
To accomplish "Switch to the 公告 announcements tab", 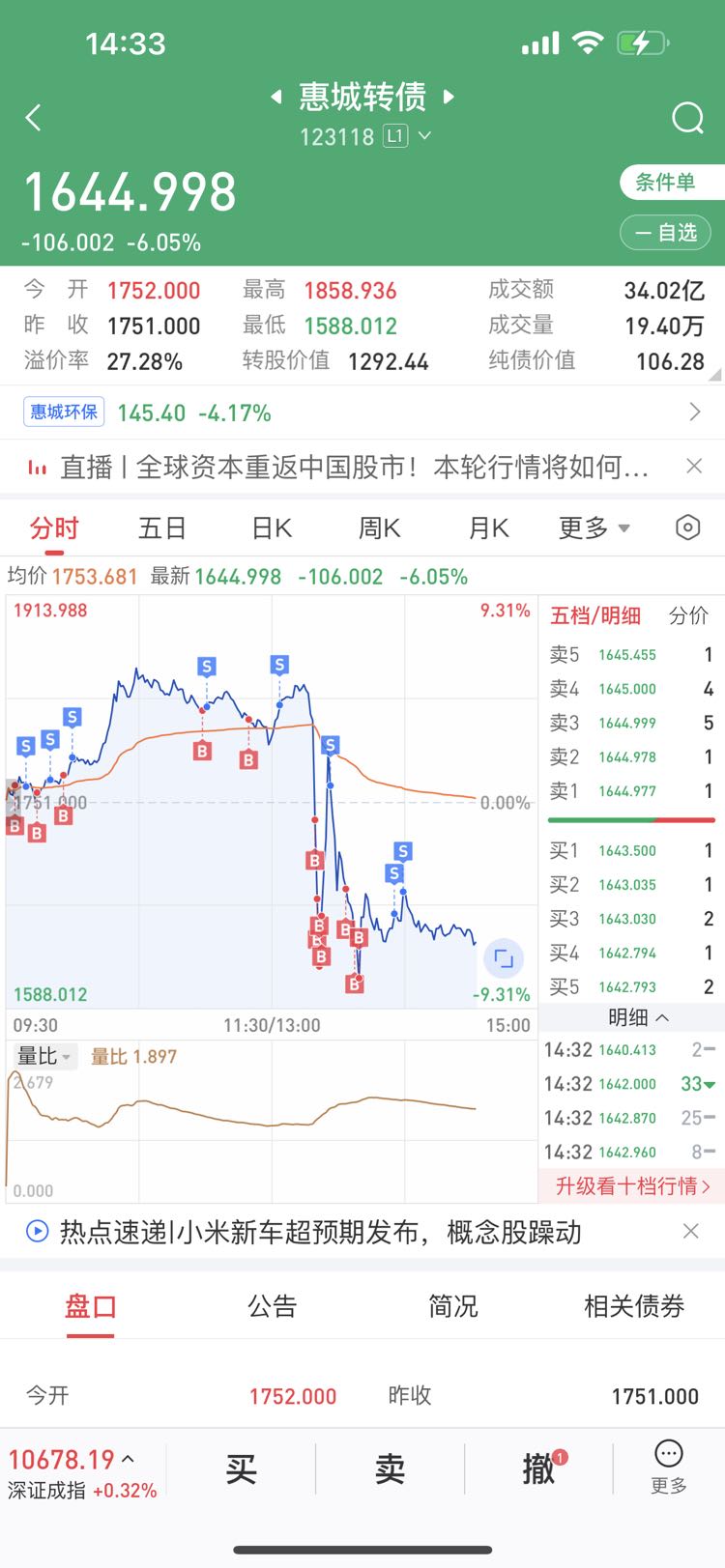I will 272,1306.
